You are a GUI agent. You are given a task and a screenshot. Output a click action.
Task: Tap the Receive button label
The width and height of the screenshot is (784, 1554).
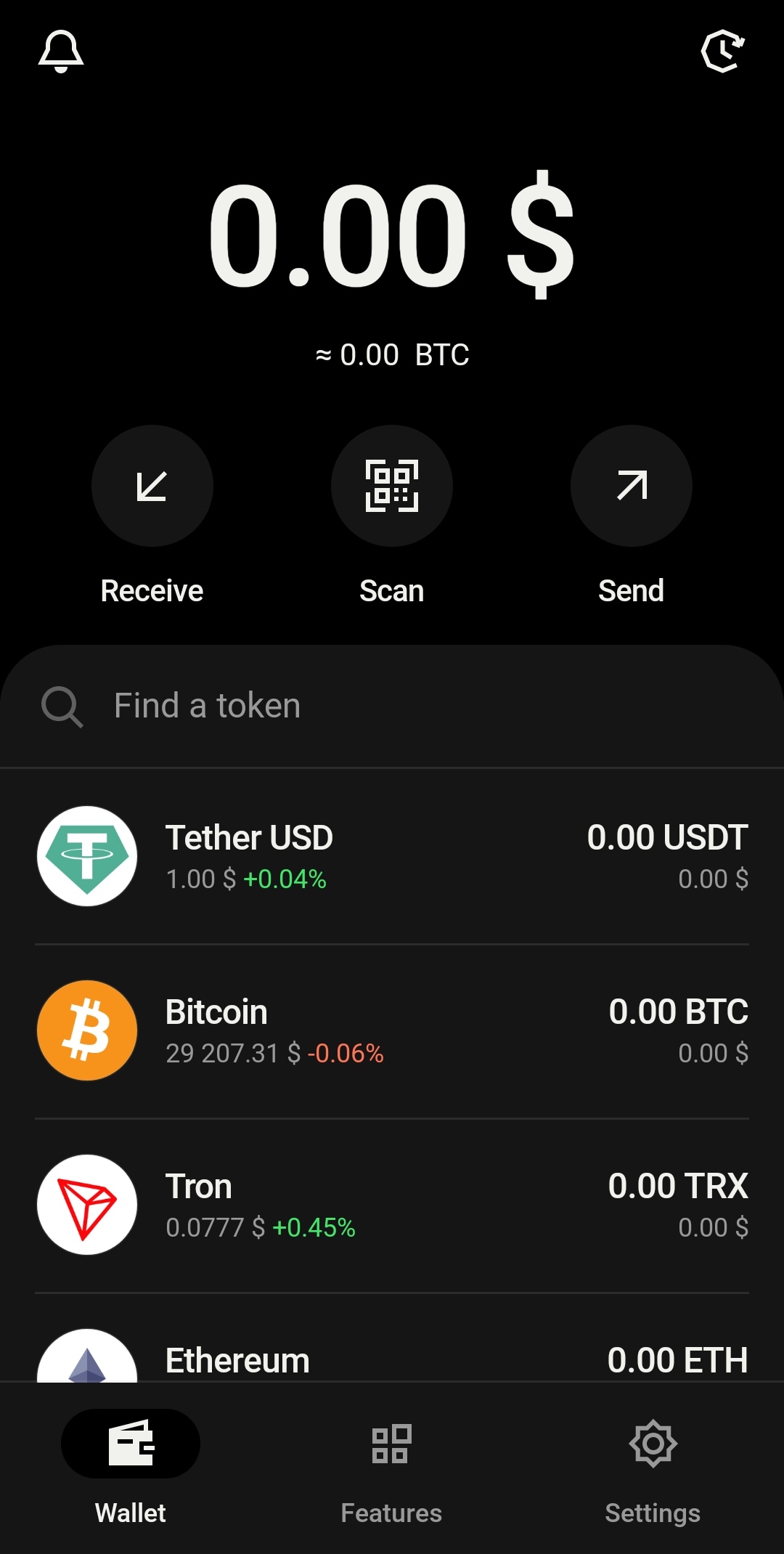tap(151, 590)
